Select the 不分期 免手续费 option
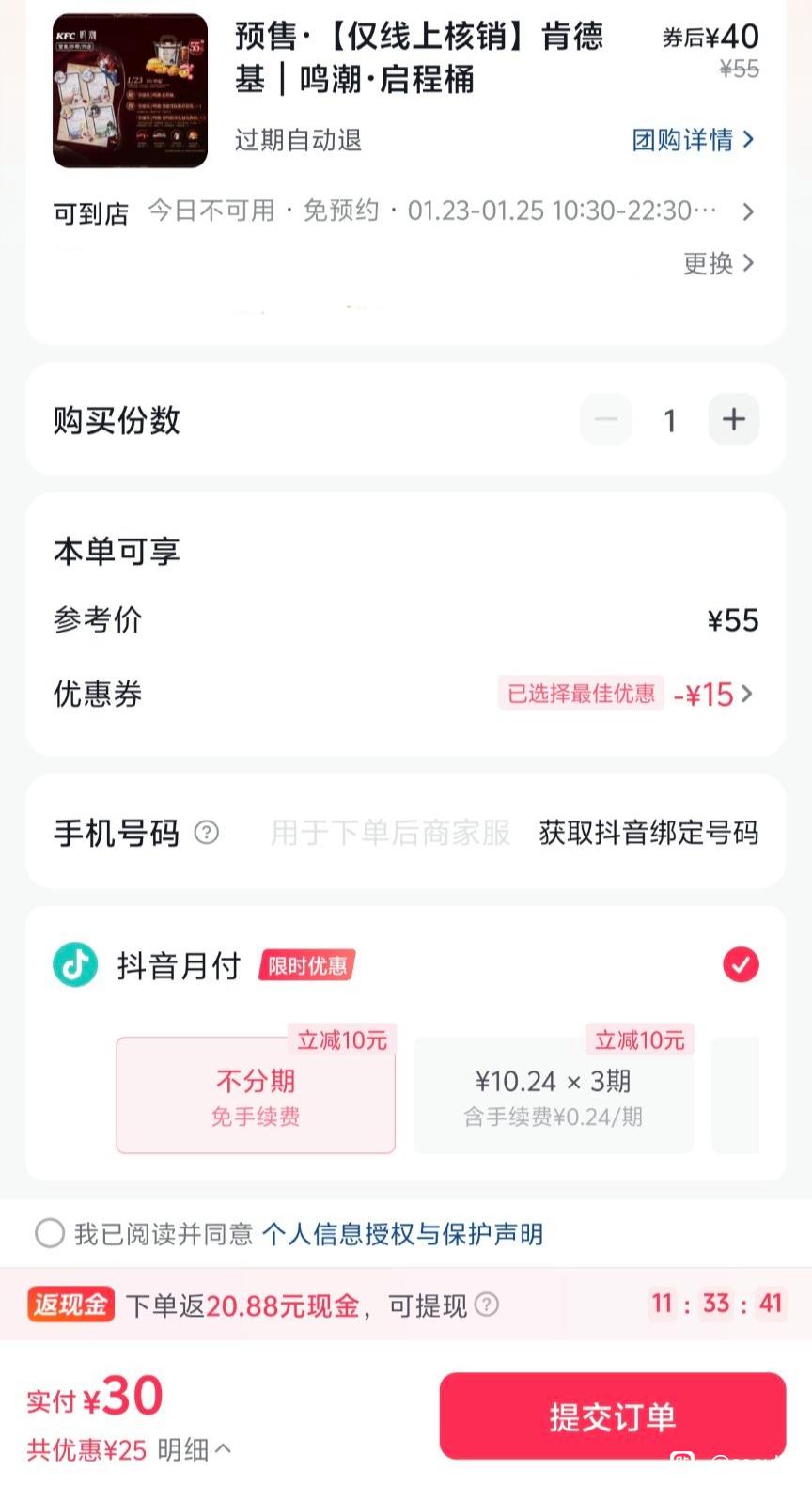The width and height of the screenshot is (812, 1485). [x=256, y=1096]
